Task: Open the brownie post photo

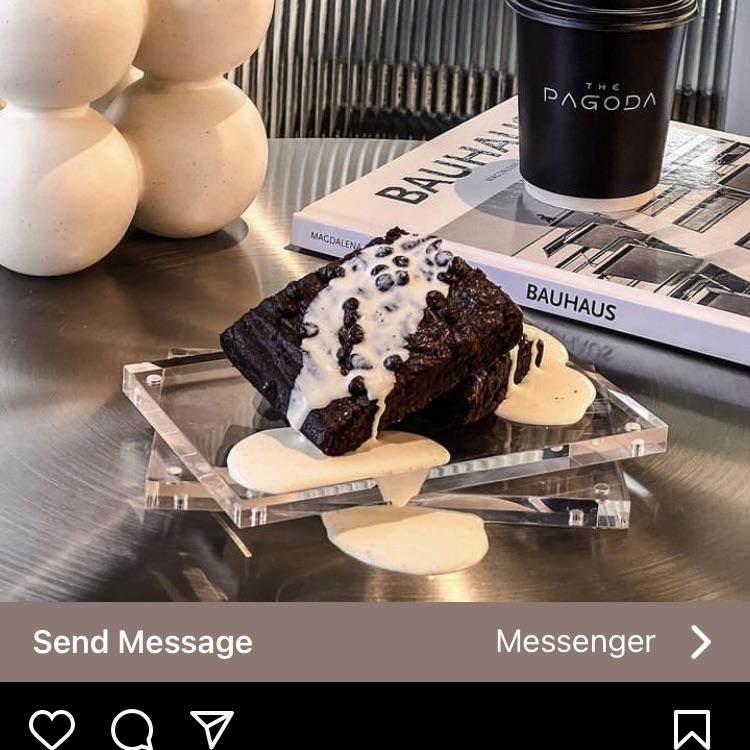Action: (x=374, y=300)
